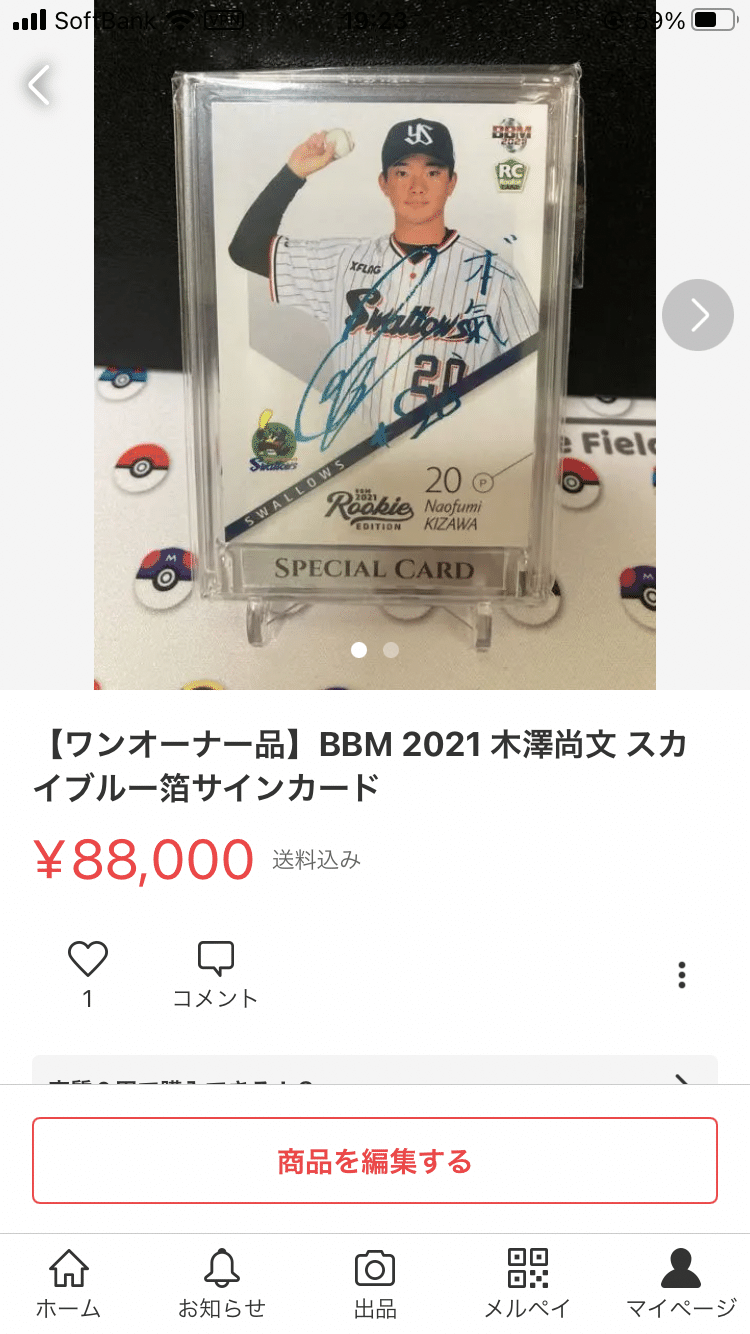
Task: Tap the 商品を編集する edit button
Action: (x=375, y=1160)
